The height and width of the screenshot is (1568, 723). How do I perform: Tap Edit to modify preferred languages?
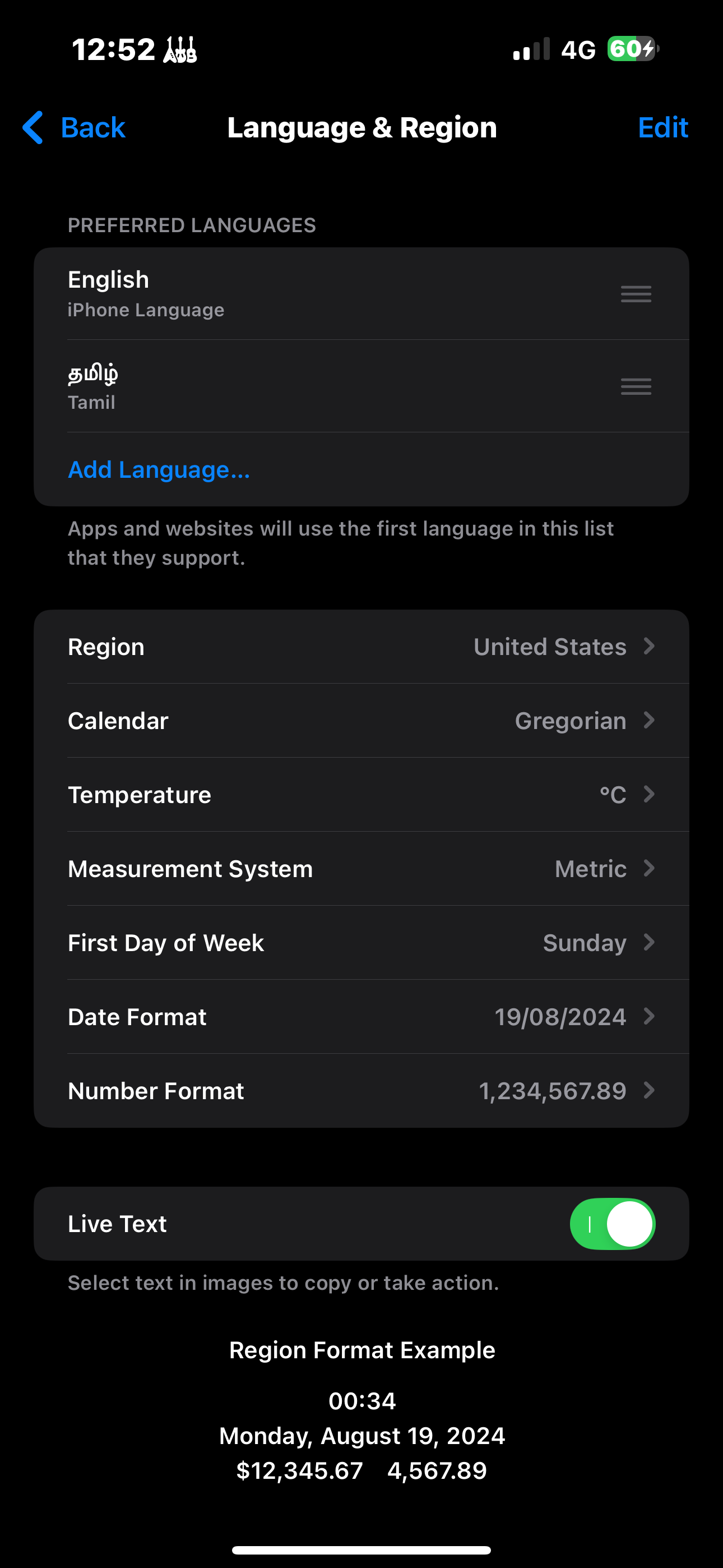(x=662, y=128)
